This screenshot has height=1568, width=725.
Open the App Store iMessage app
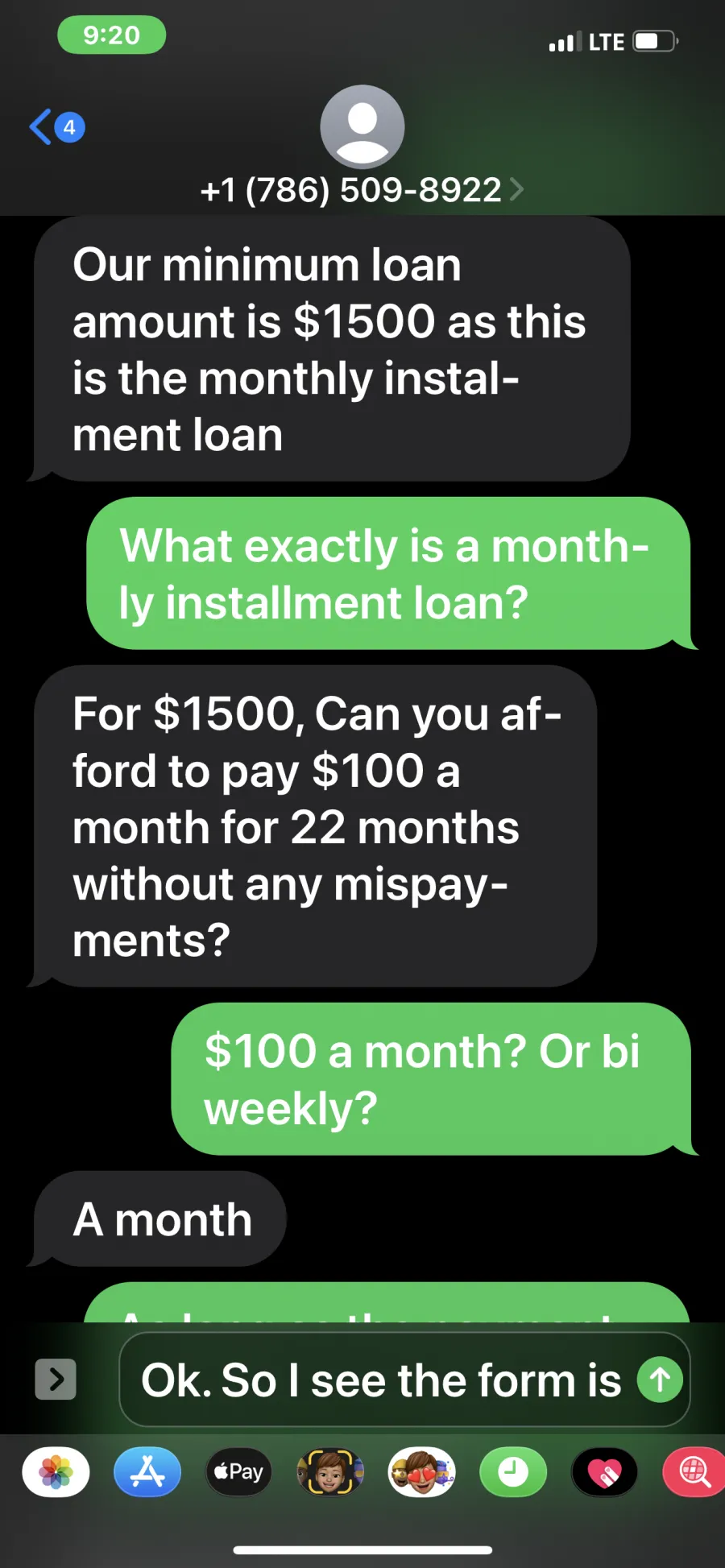pos(147,1472)
